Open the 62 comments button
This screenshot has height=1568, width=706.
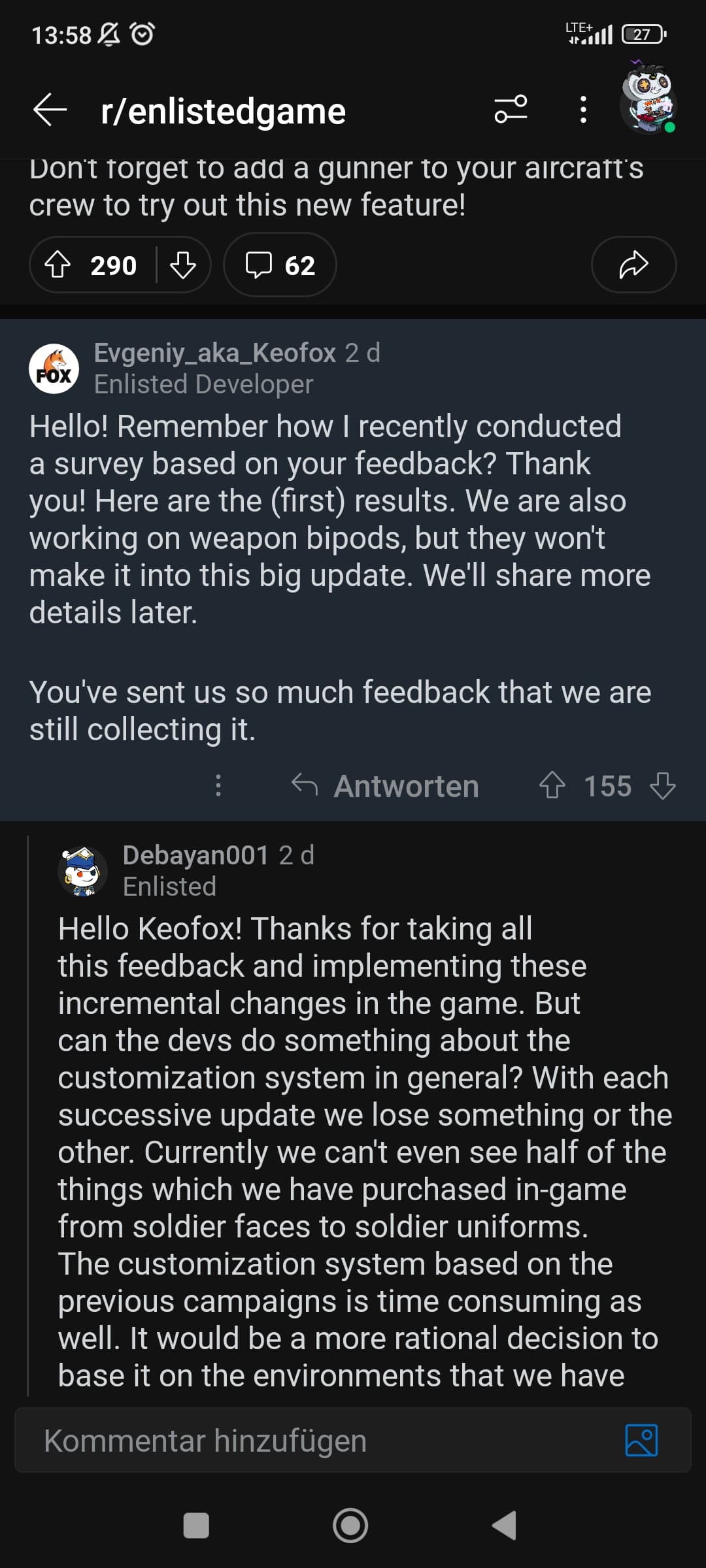click(x=280, y=265)
